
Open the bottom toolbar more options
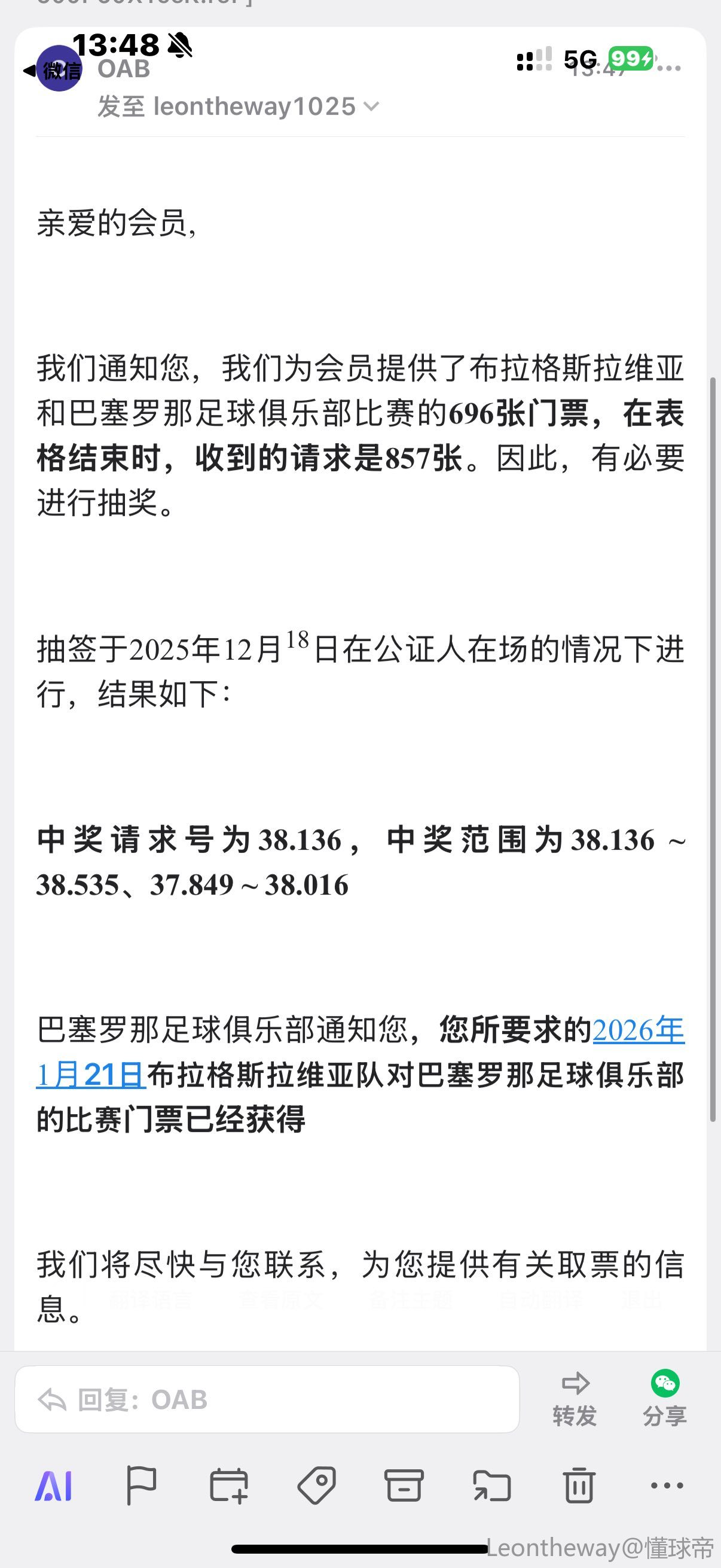pos(667,1486)
